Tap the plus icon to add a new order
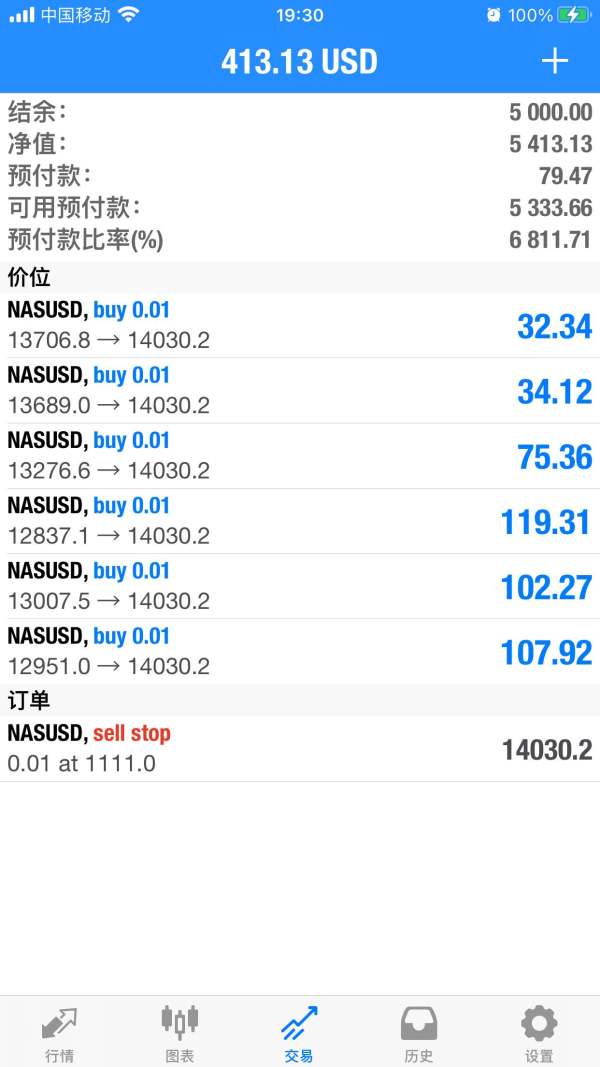600x1067 pixels. 554,61
